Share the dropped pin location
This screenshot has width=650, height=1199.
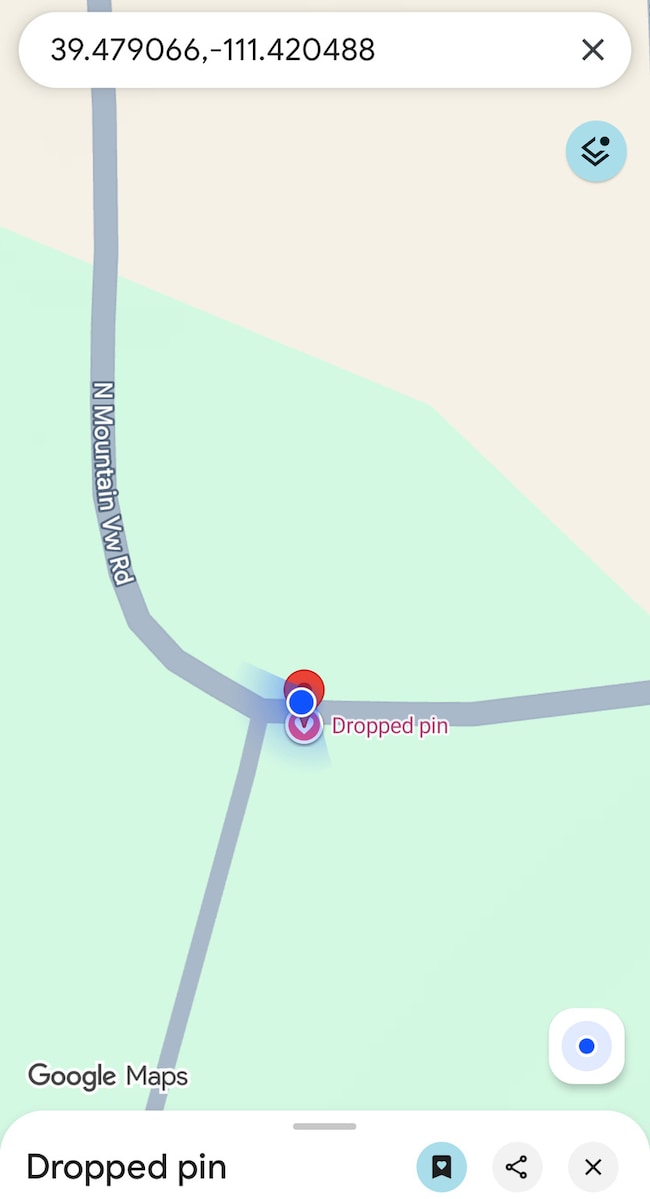point(517,1166)
